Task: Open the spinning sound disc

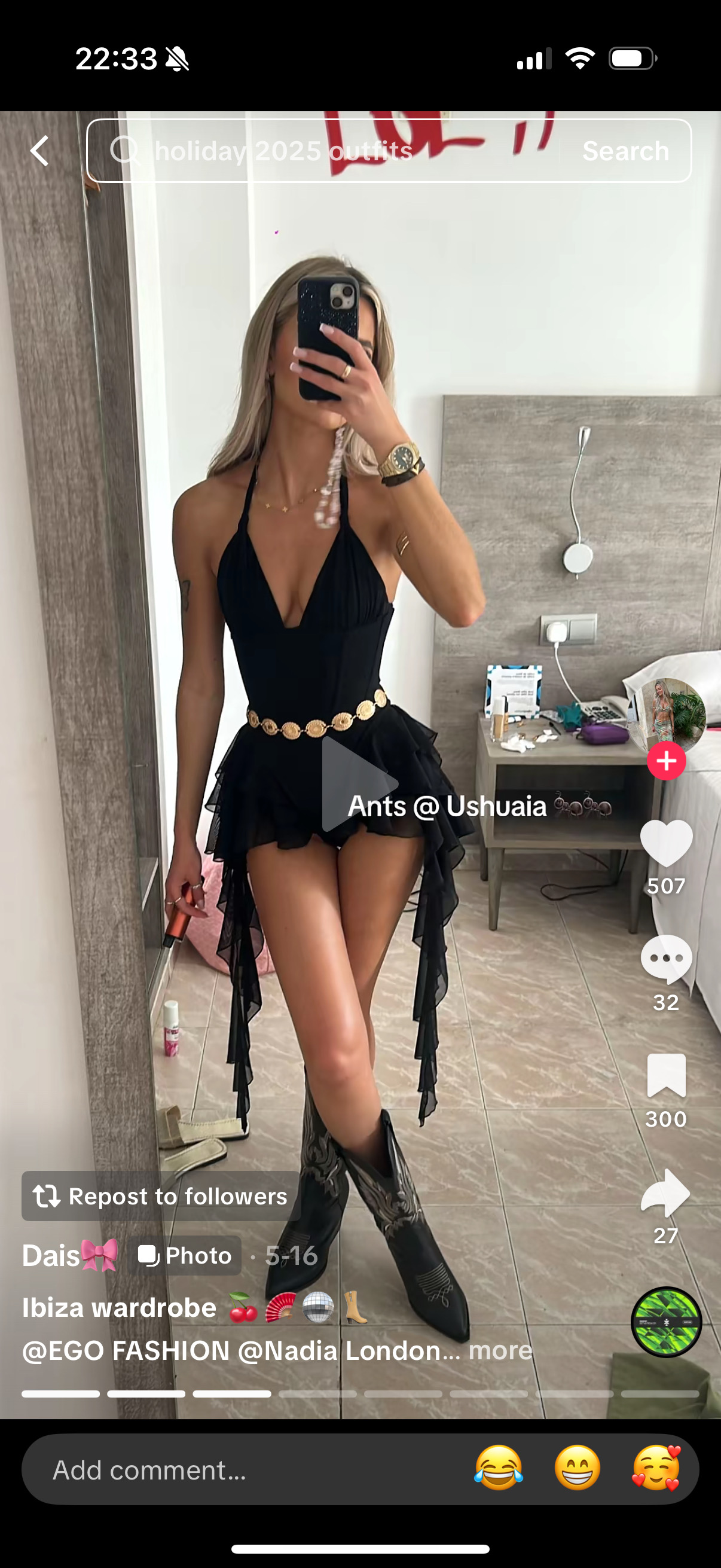Action: (666, 1322)
